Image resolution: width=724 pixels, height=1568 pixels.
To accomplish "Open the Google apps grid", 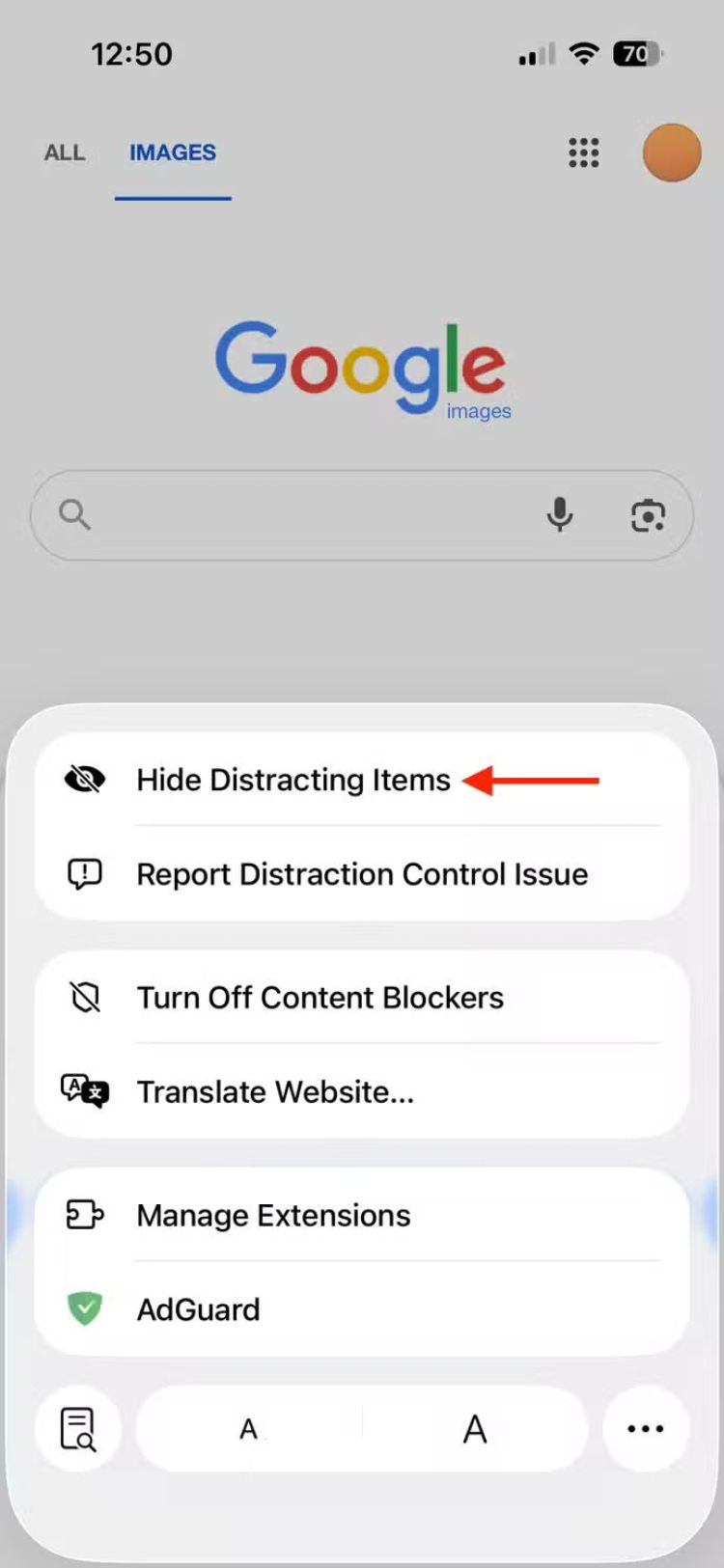I will click(583, 152).
